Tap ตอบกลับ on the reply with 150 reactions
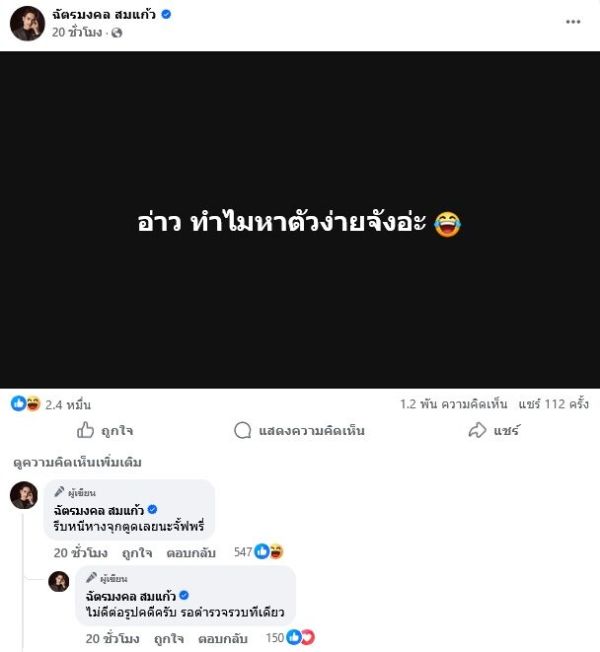This screenshot has height=652, width=600. (x=222, y=638)
